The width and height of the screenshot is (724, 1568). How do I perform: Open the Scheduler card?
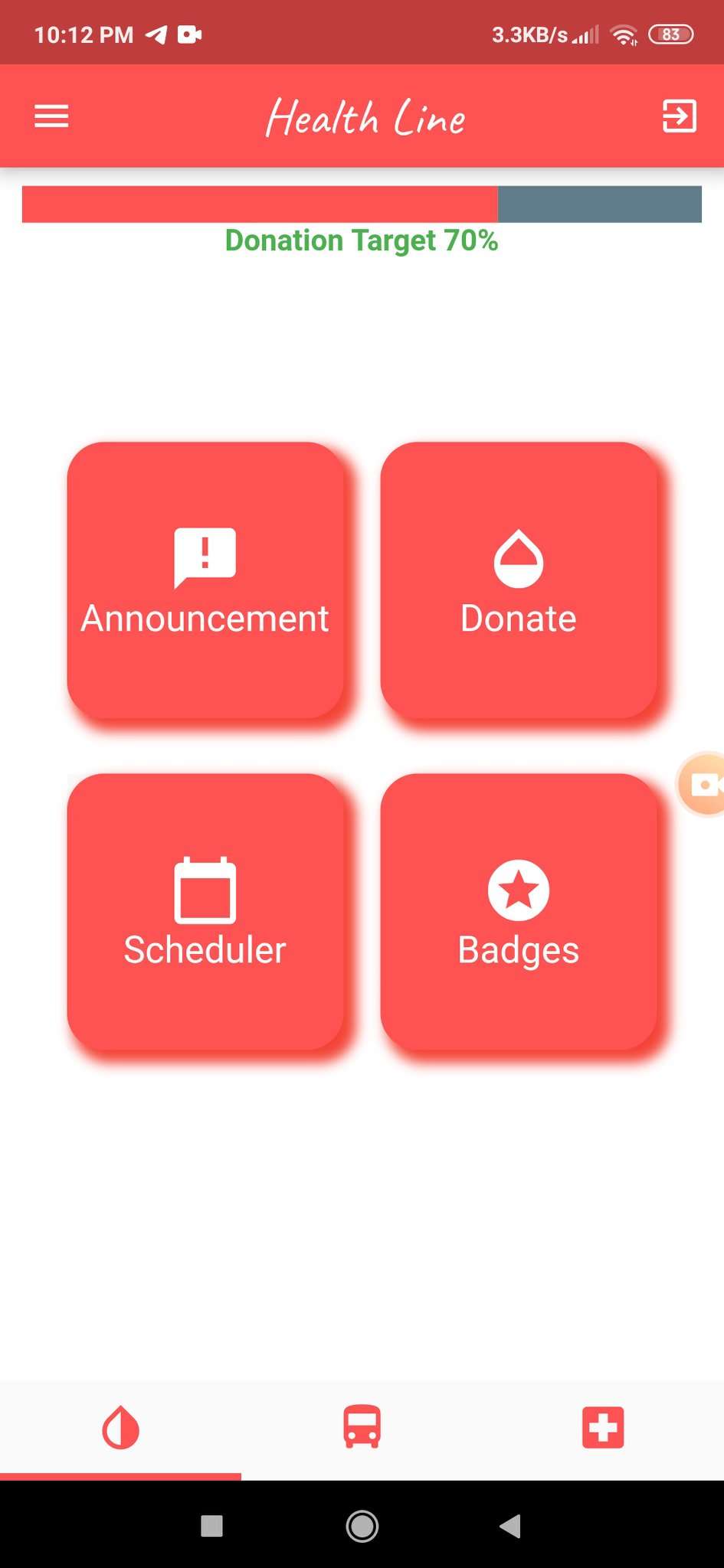[x=205, y=912]
